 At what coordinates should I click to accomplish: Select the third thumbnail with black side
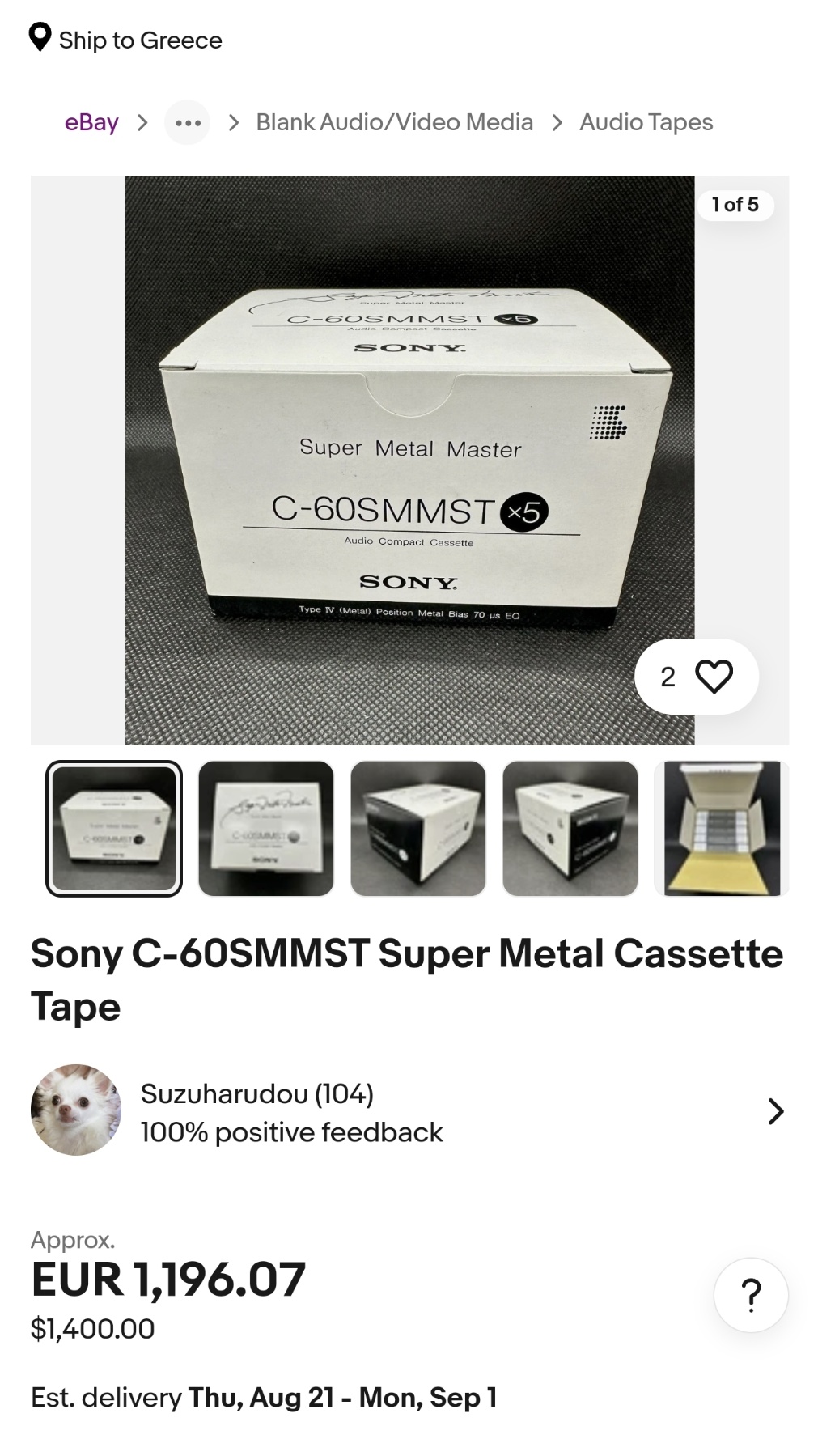tap(418, 829)
